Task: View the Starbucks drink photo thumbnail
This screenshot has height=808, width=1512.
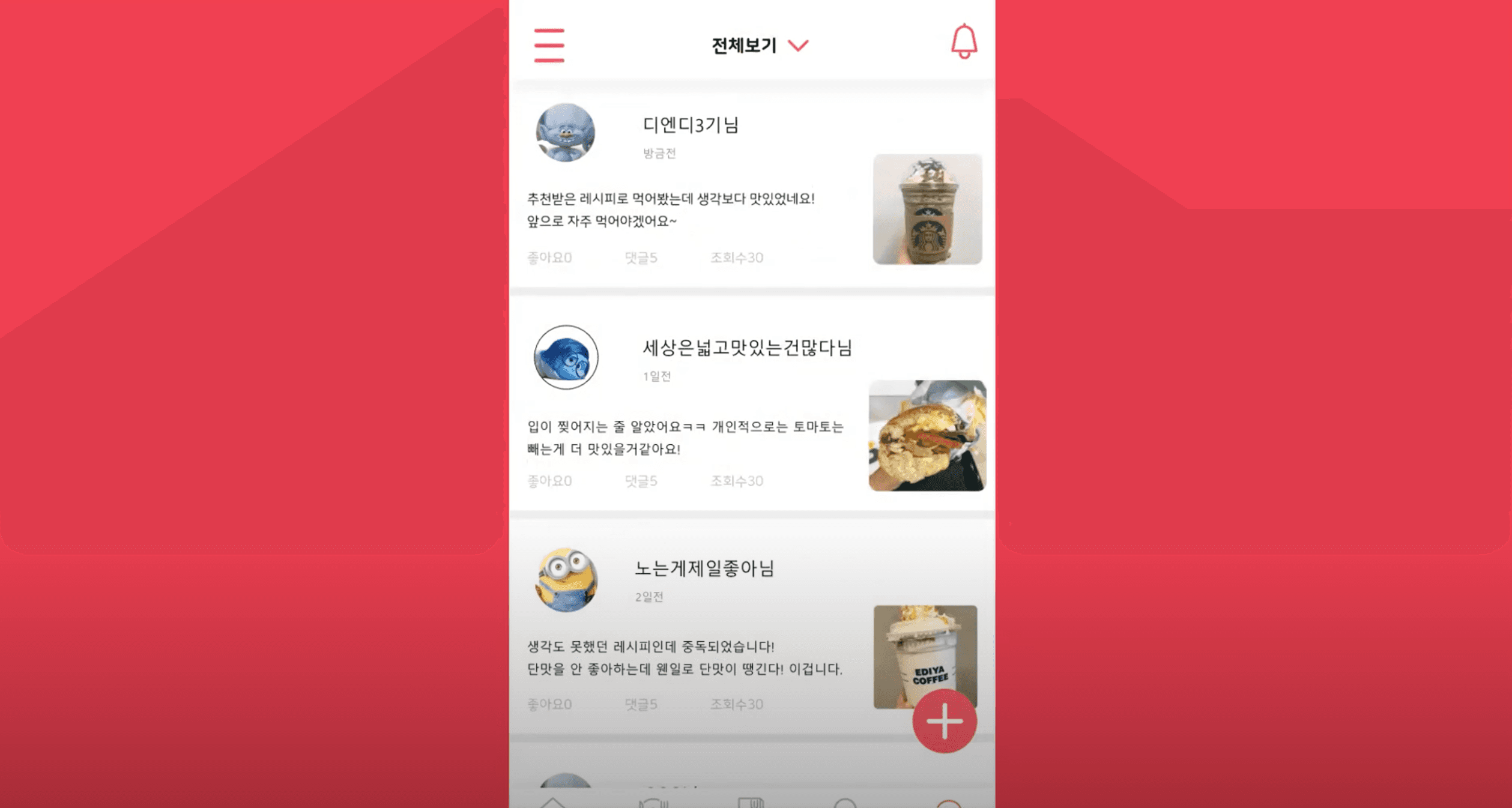Action: pyautogui.click(x=927, y=209)
